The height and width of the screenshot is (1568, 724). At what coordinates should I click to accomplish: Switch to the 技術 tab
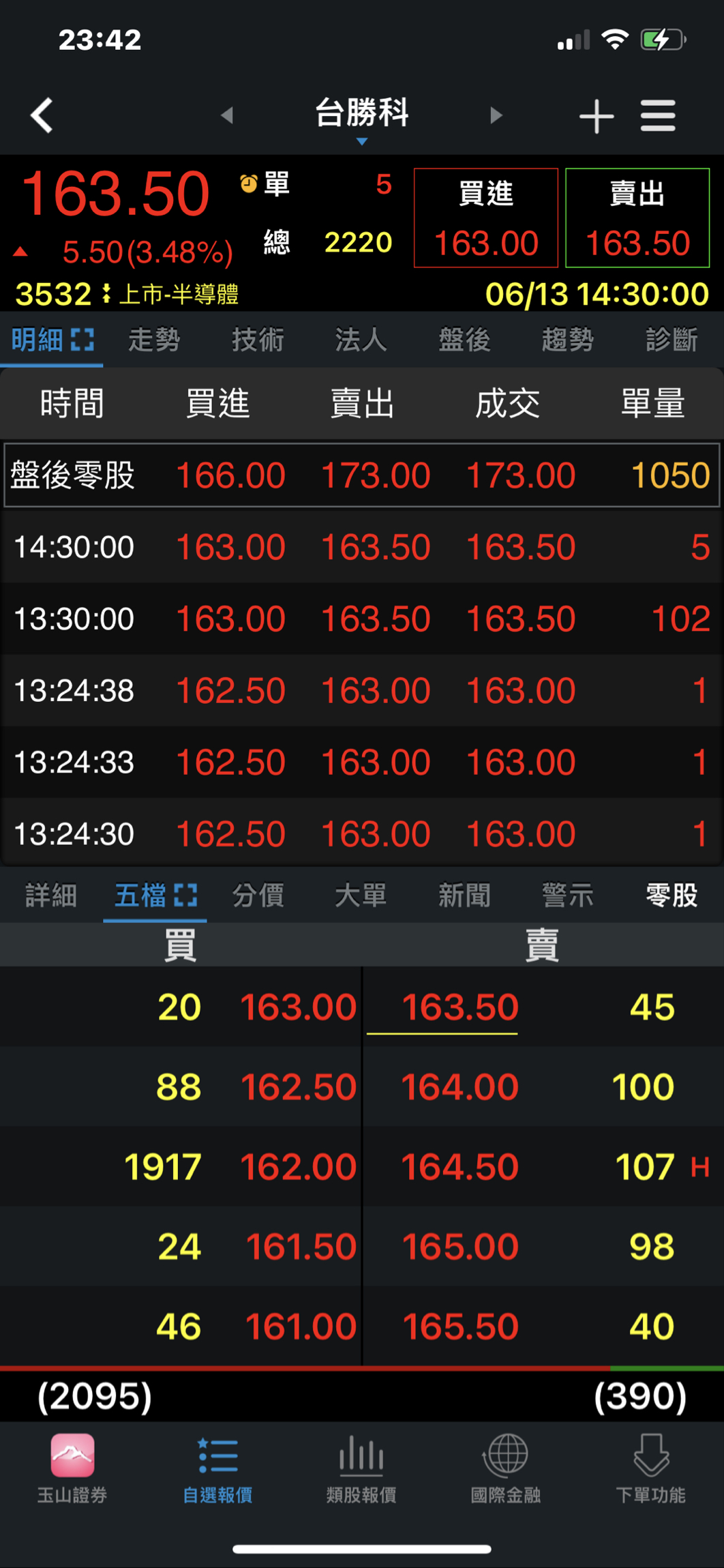[x=258, y=339]
